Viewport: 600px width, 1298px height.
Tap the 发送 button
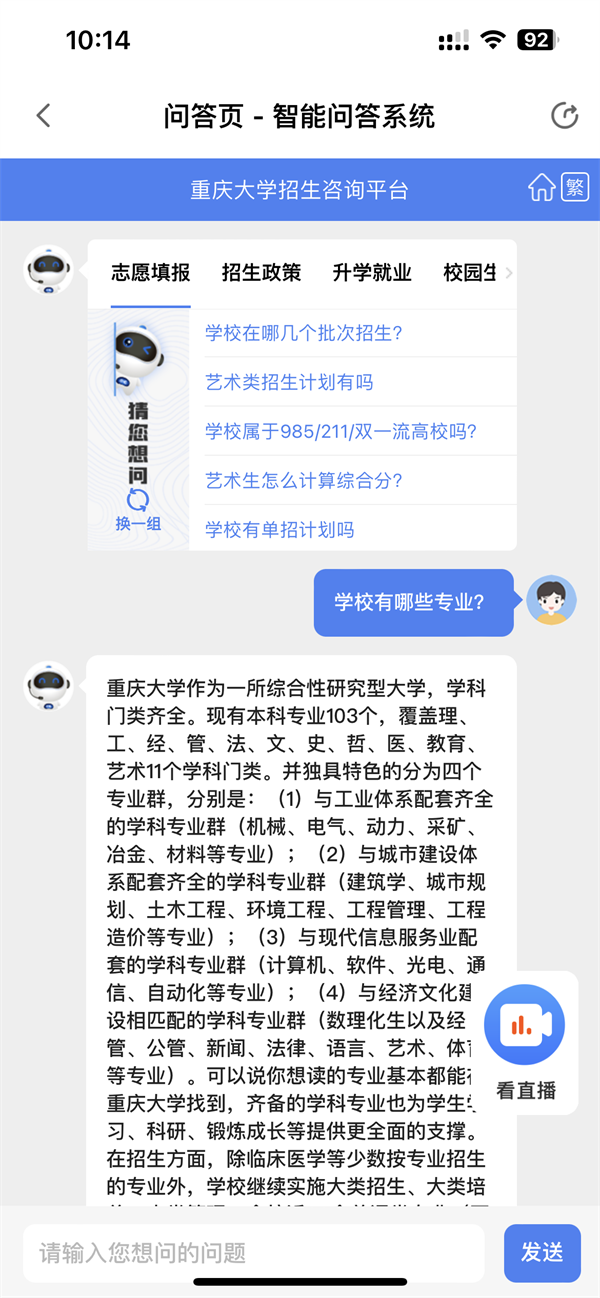[542, 1253]
